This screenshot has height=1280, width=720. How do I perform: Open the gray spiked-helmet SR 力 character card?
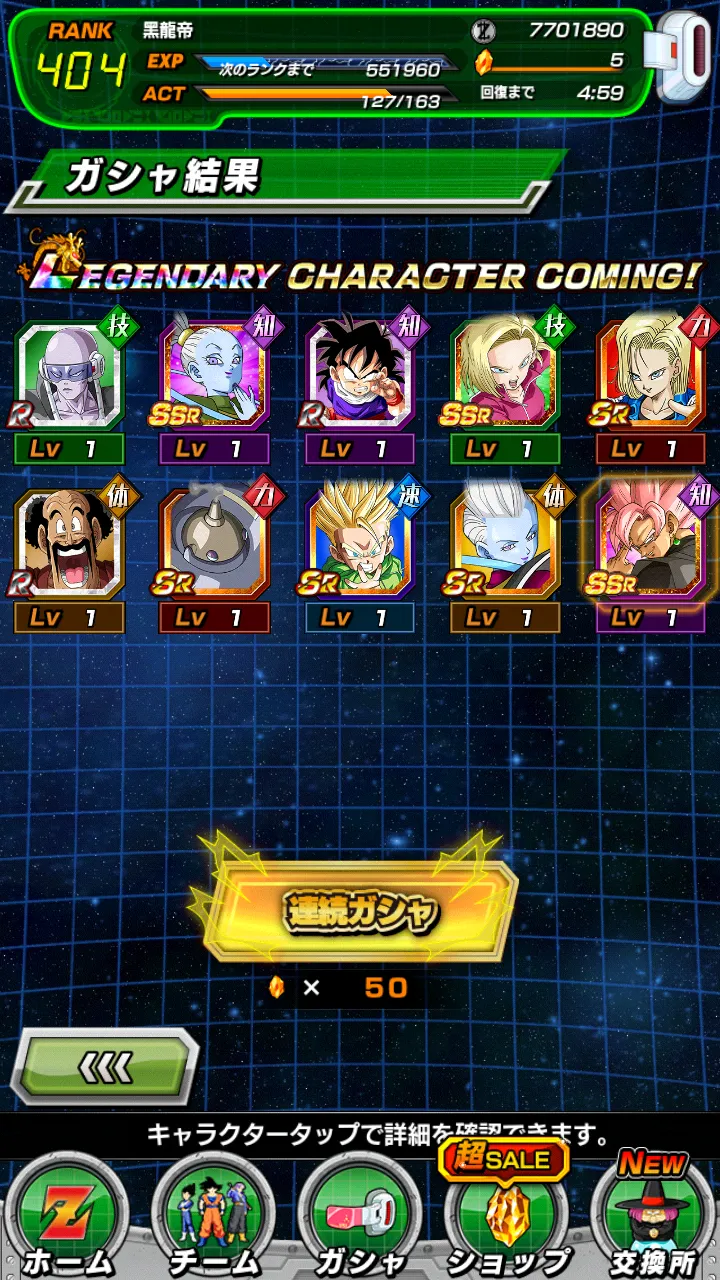pos(214,545)
